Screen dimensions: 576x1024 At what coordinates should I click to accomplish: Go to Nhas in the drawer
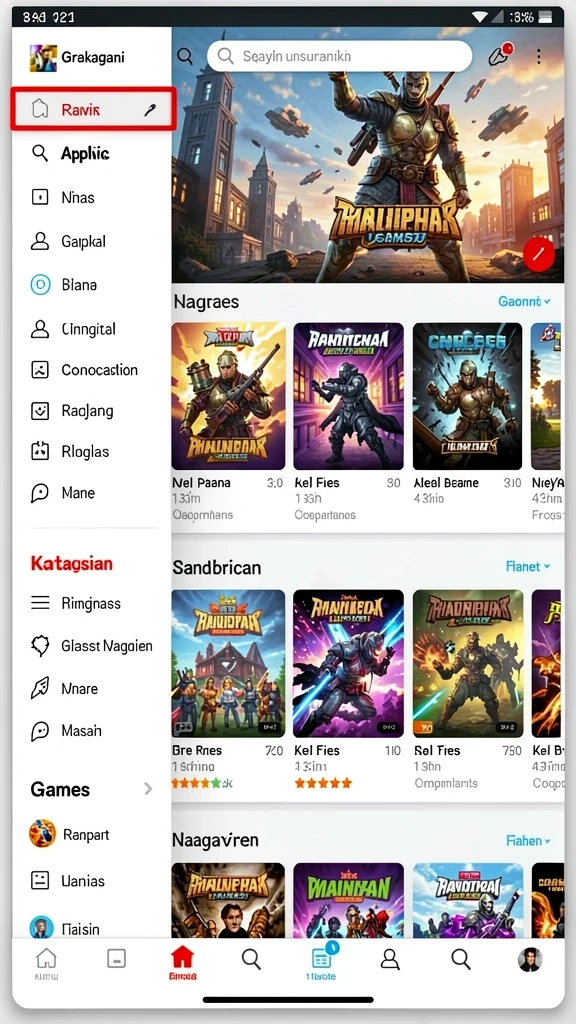91,197
